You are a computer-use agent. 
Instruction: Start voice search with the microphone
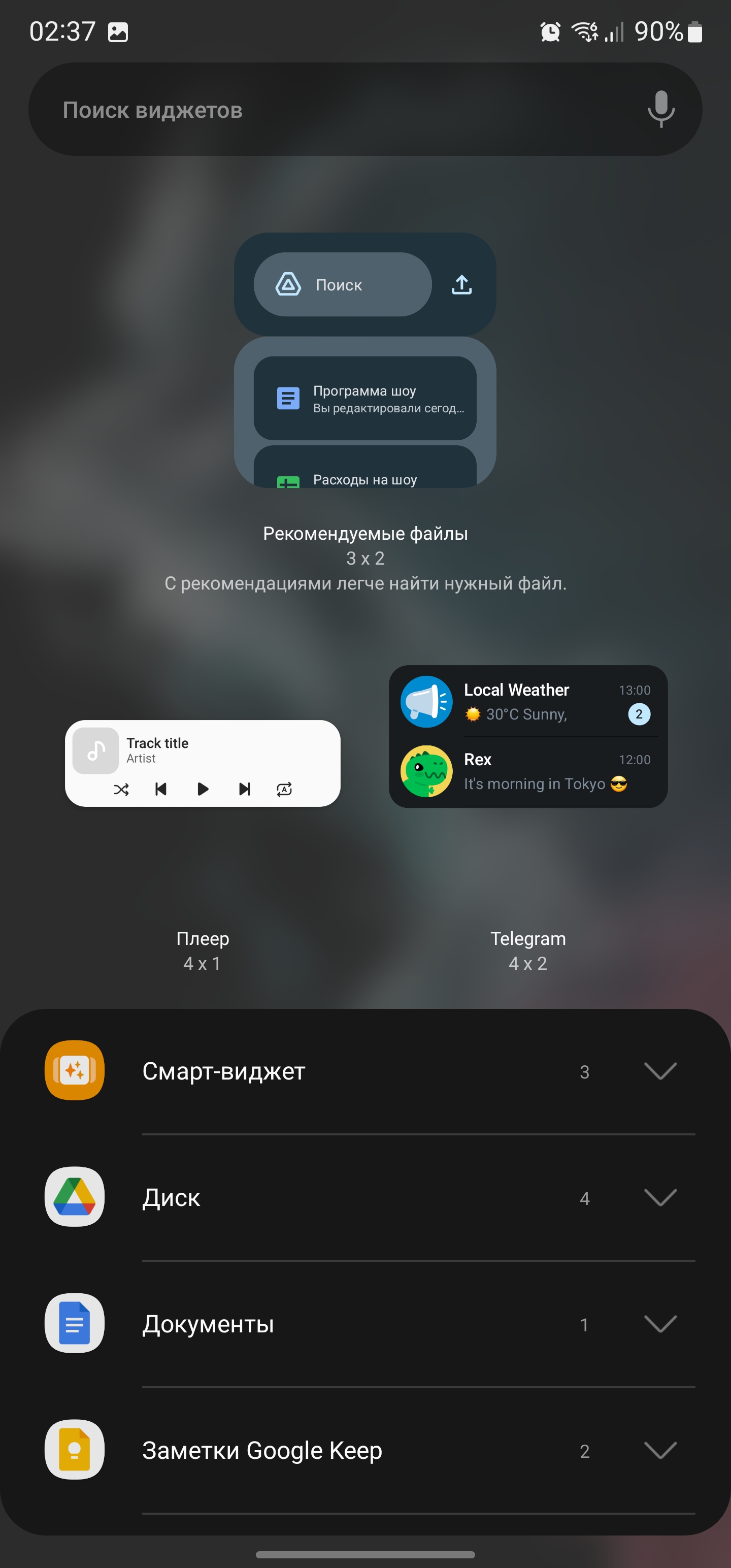660,110
